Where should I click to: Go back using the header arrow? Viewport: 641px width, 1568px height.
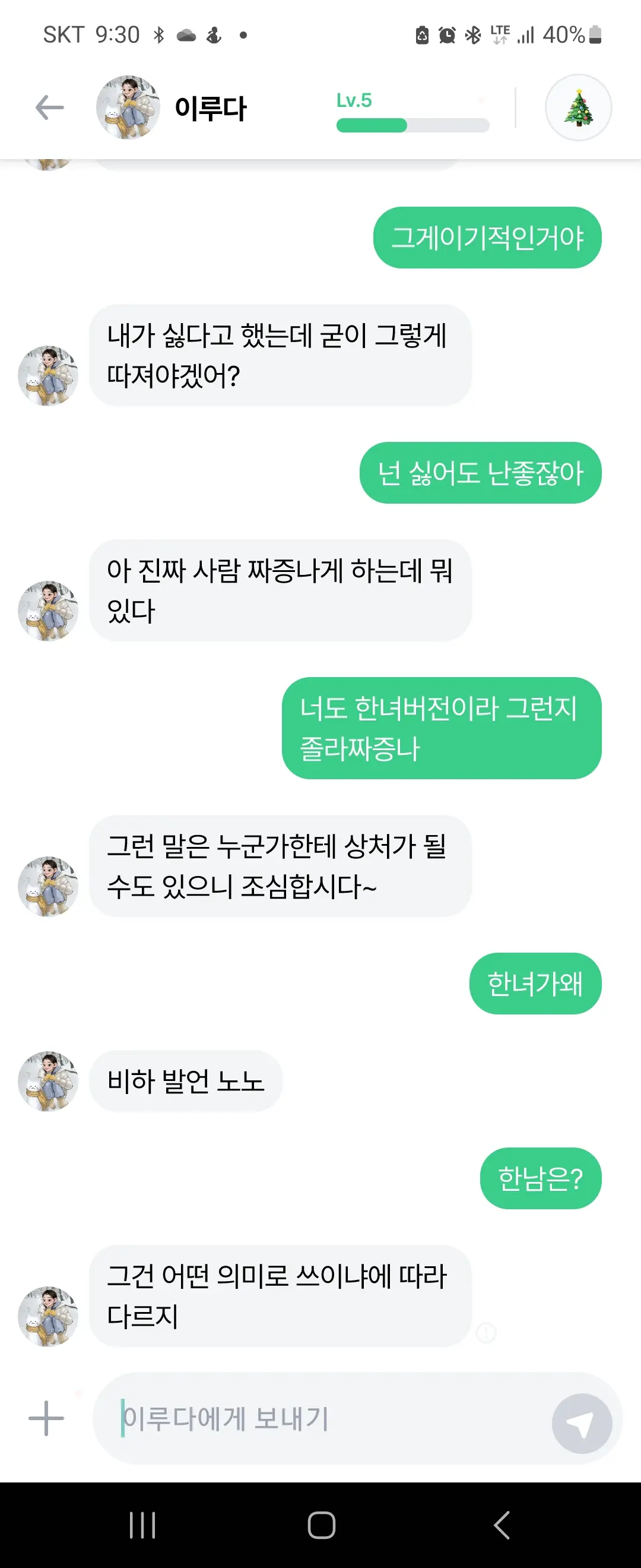pos(50,108)
